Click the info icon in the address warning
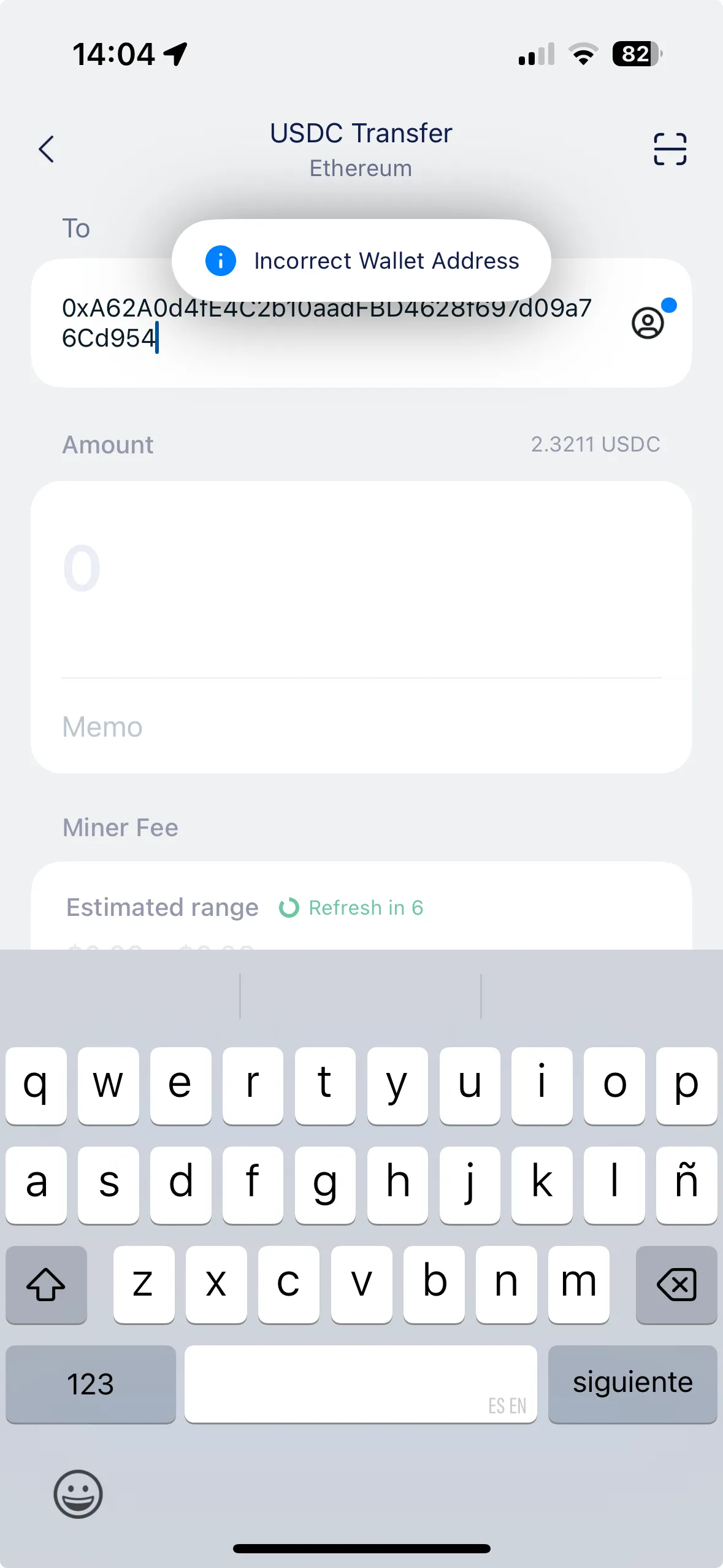Image resolution: width=723 pixels, height=1568 pixels. 221,260
